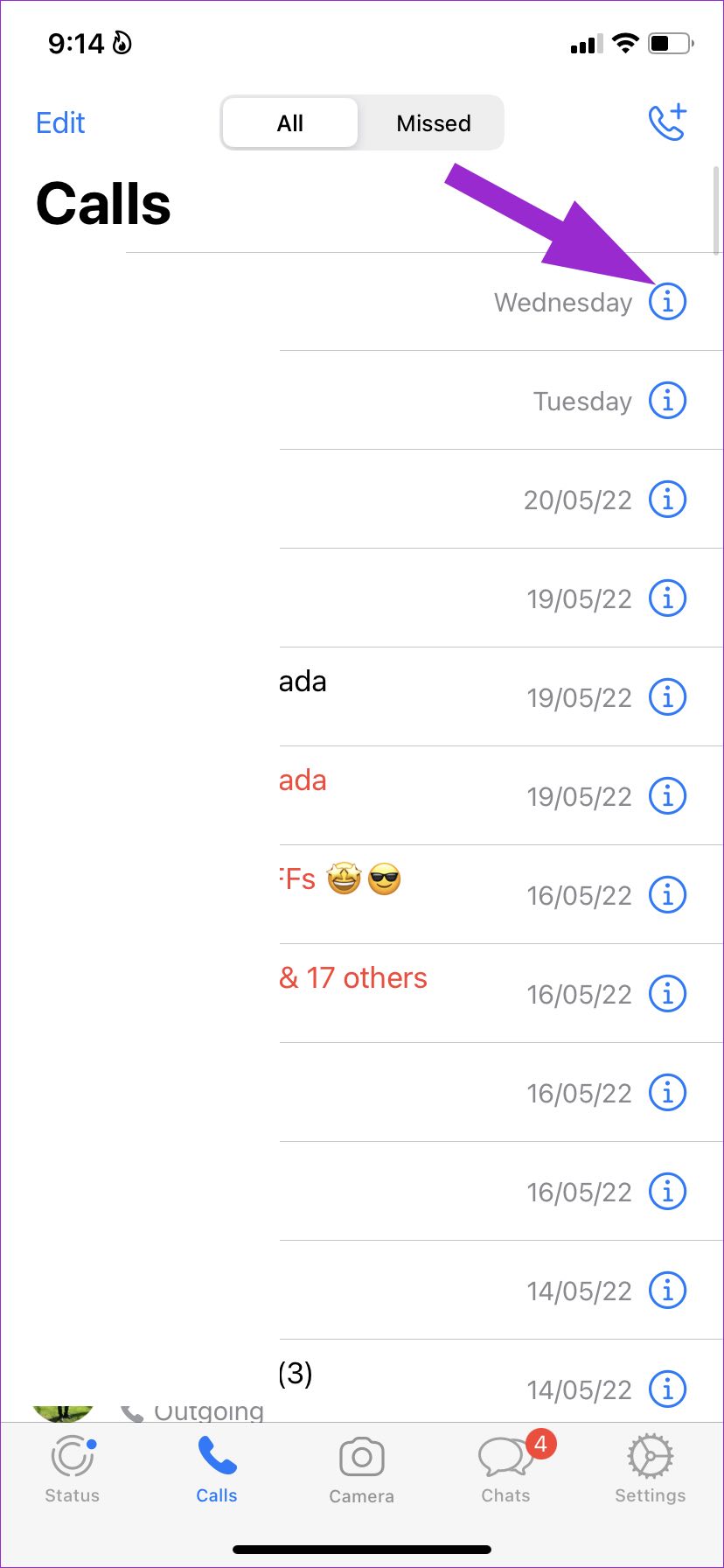Screen dimensions: 724x1568
Task: Switch to the Missed calls filter
Action: pyautogui.click(x=433, y=122)
